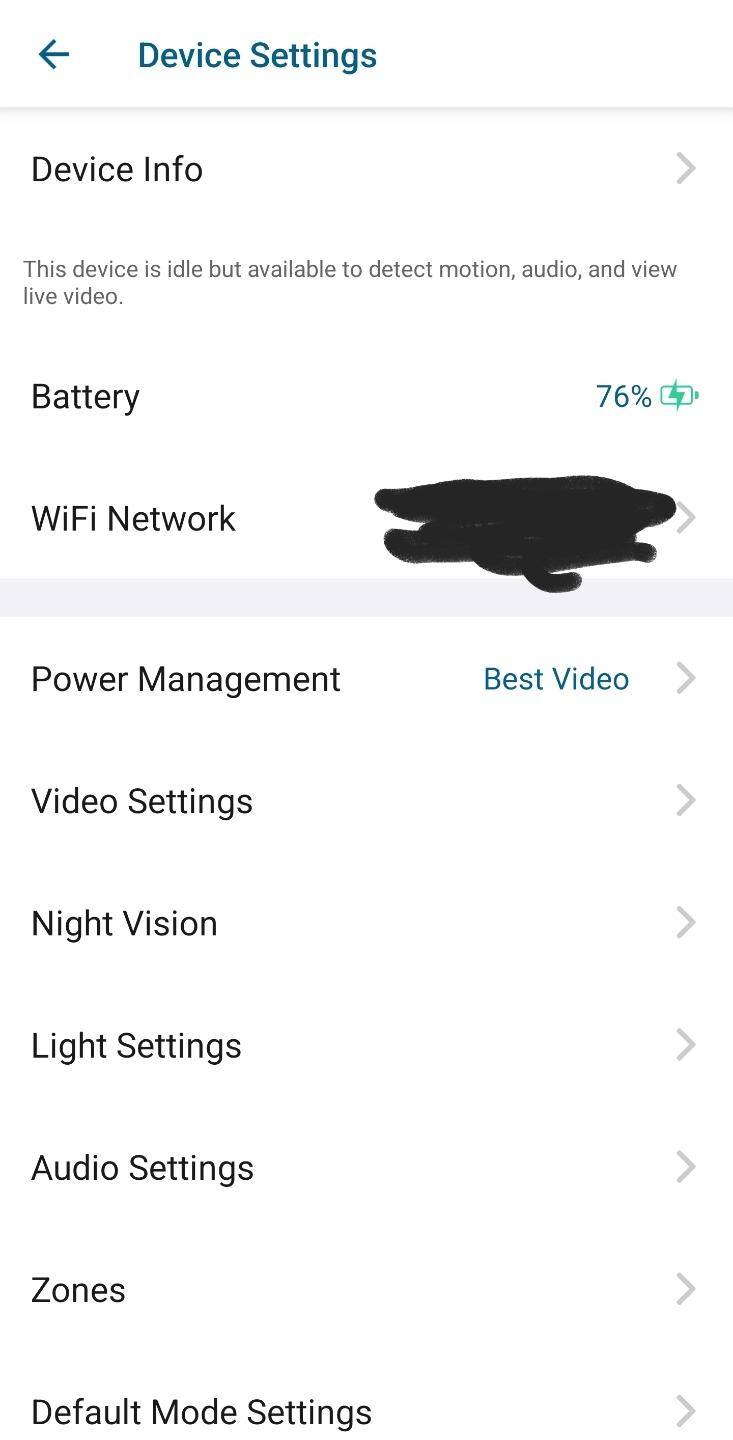Click the back arrow to exit Device Settings

click(x=53, y=55)
